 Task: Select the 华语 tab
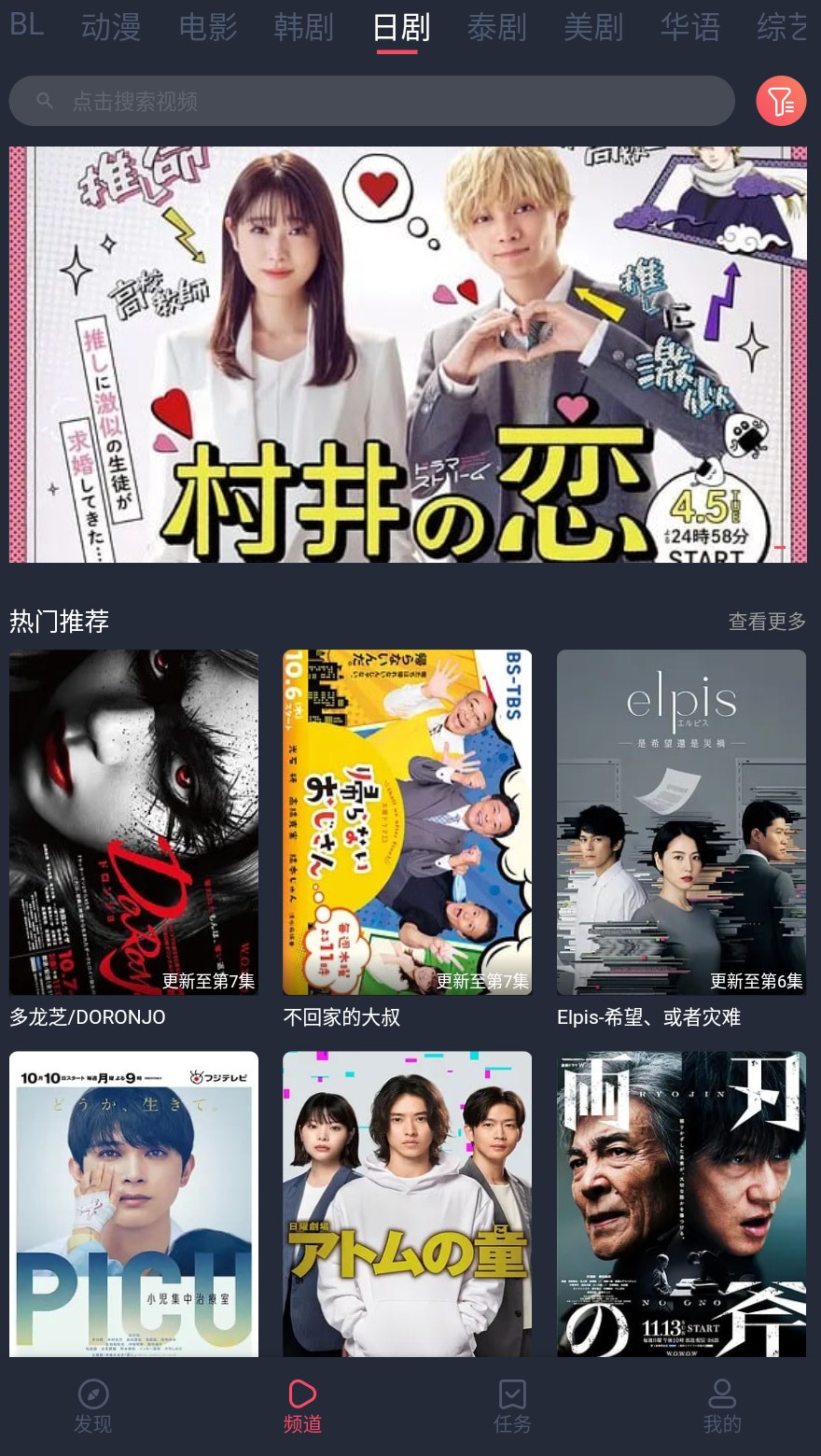tap(690, 27)
